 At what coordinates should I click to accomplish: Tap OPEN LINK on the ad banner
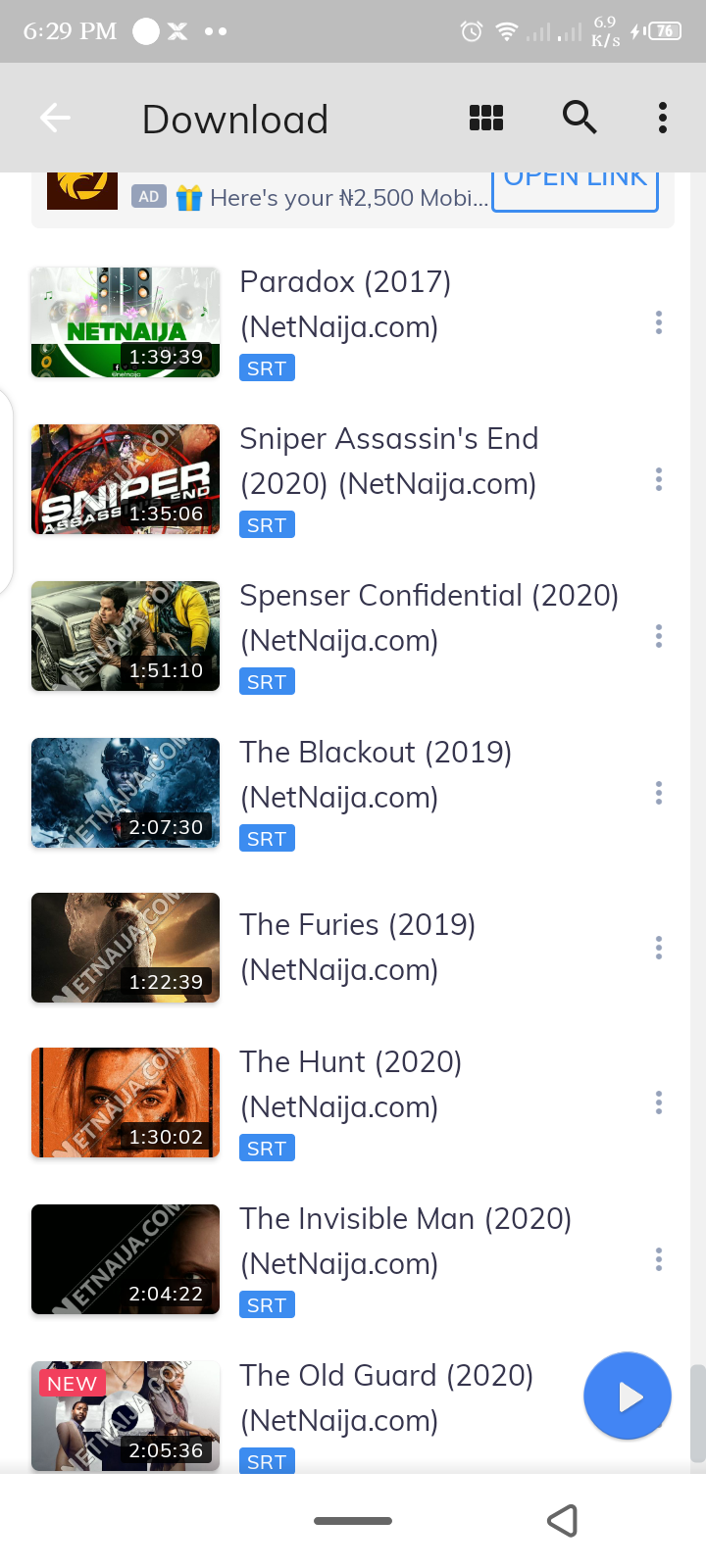(575, 186)
